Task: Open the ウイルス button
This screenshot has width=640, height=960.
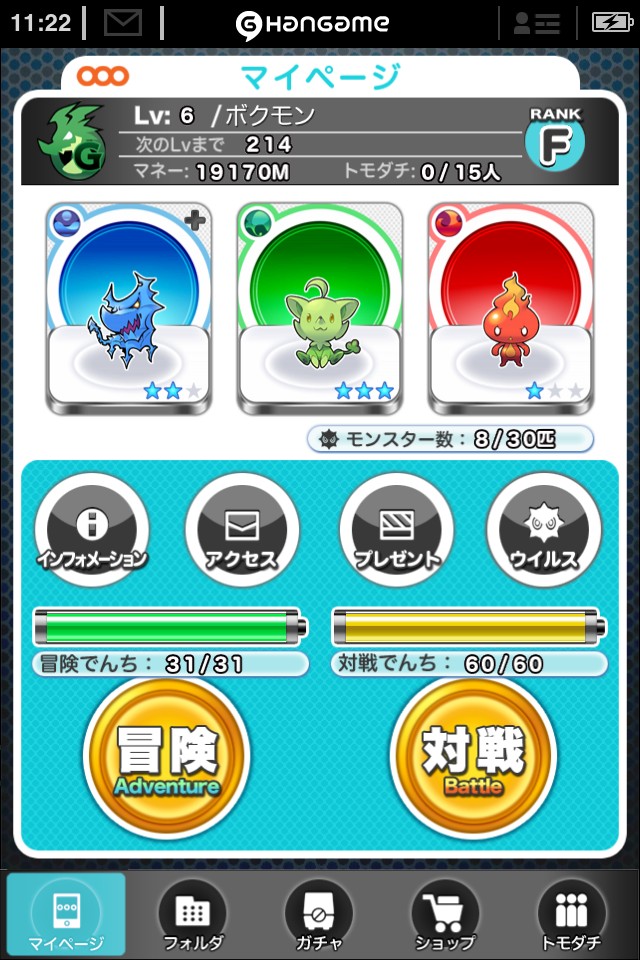Action: click(544, 530)
